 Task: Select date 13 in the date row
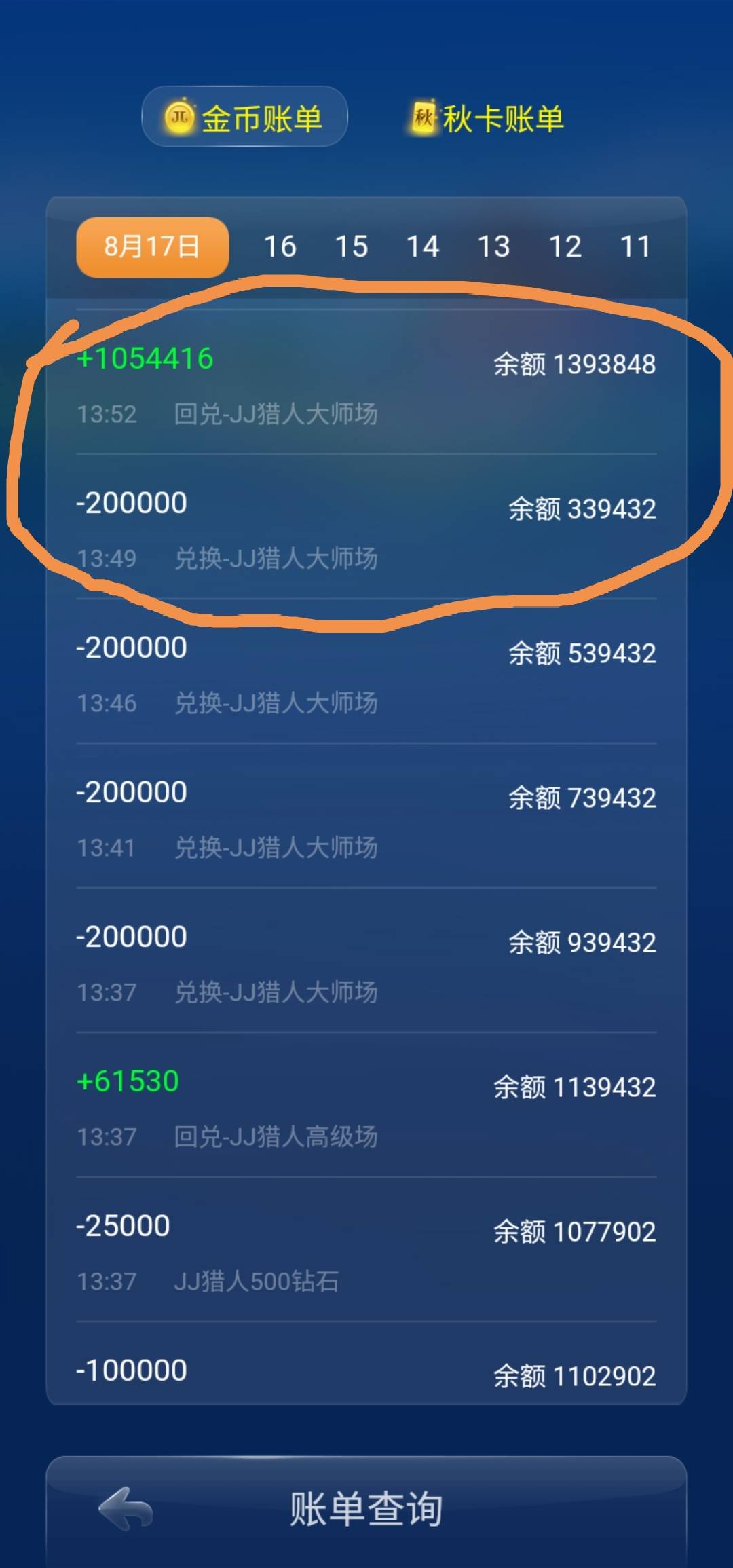[494, 246]
